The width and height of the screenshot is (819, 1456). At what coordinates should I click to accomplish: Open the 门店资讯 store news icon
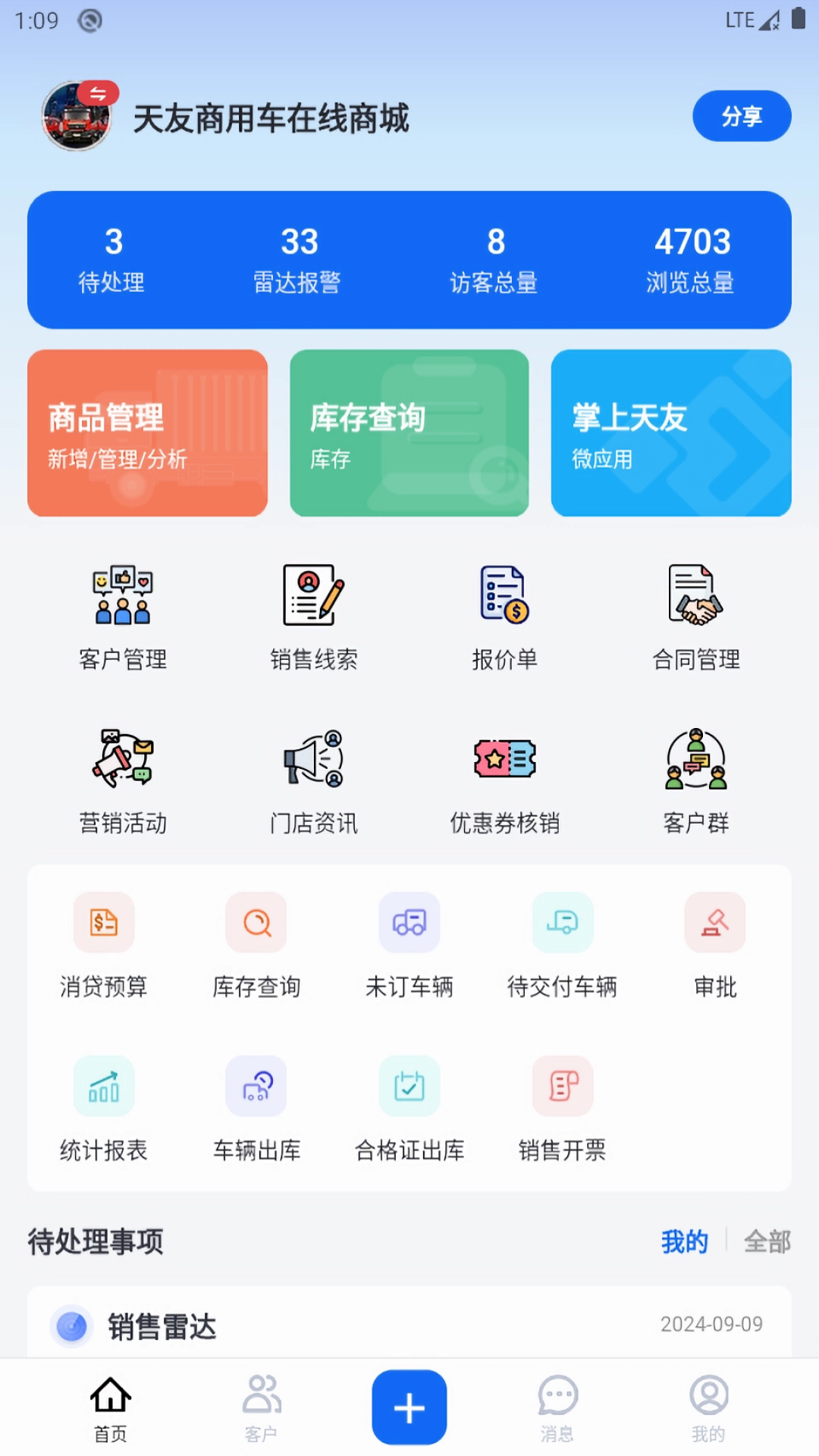[314, 781]
